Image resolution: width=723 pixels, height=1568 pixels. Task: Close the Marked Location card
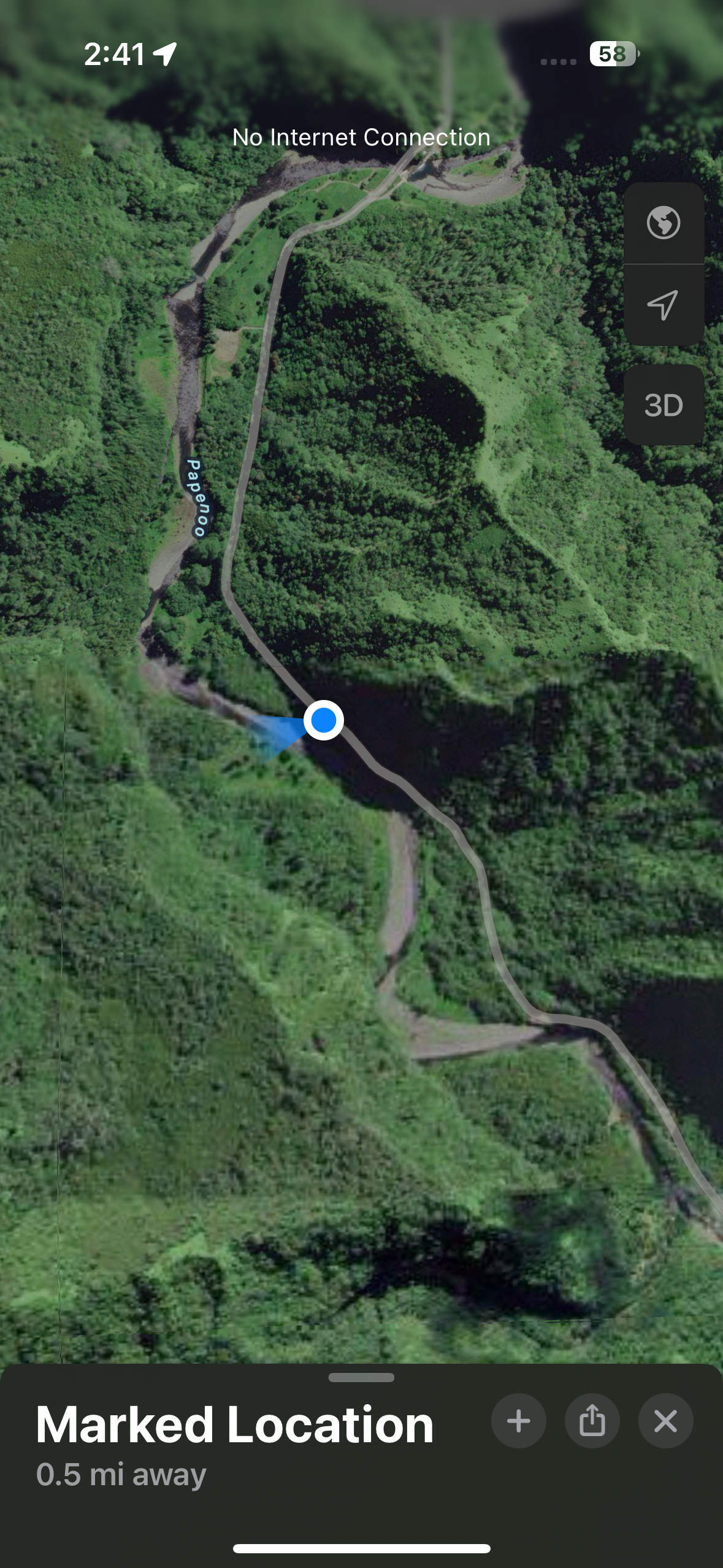pyautogui.click(x=666, y=1421)
